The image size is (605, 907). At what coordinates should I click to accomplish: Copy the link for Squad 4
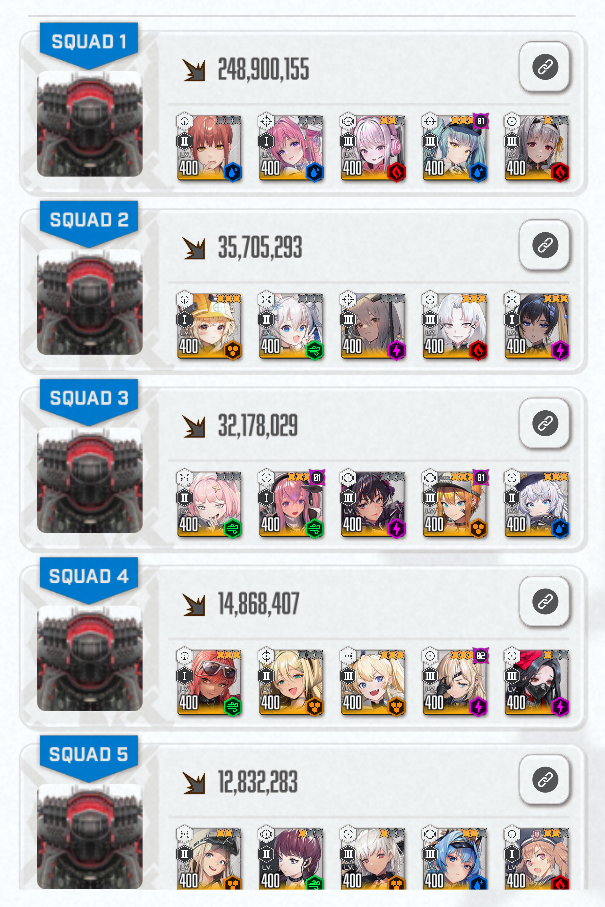(x=545, y=602)
